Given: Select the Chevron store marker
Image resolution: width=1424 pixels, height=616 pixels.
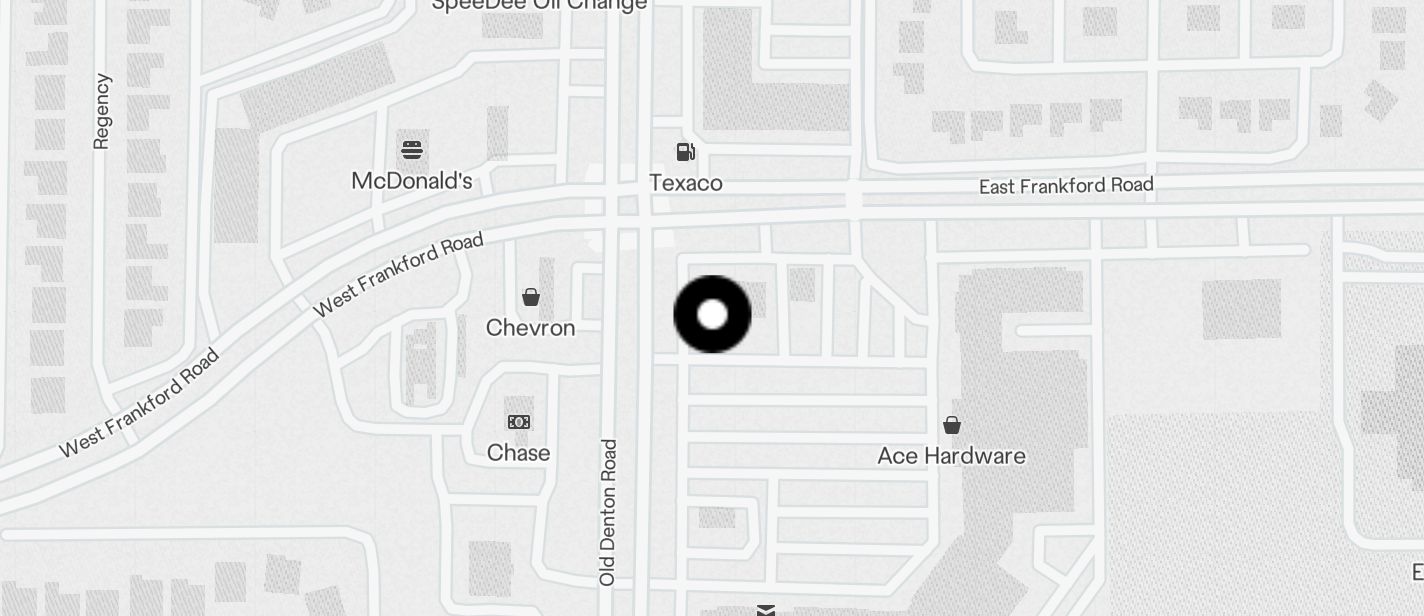Looking at the screenshot, I should [x=531, y=297].
